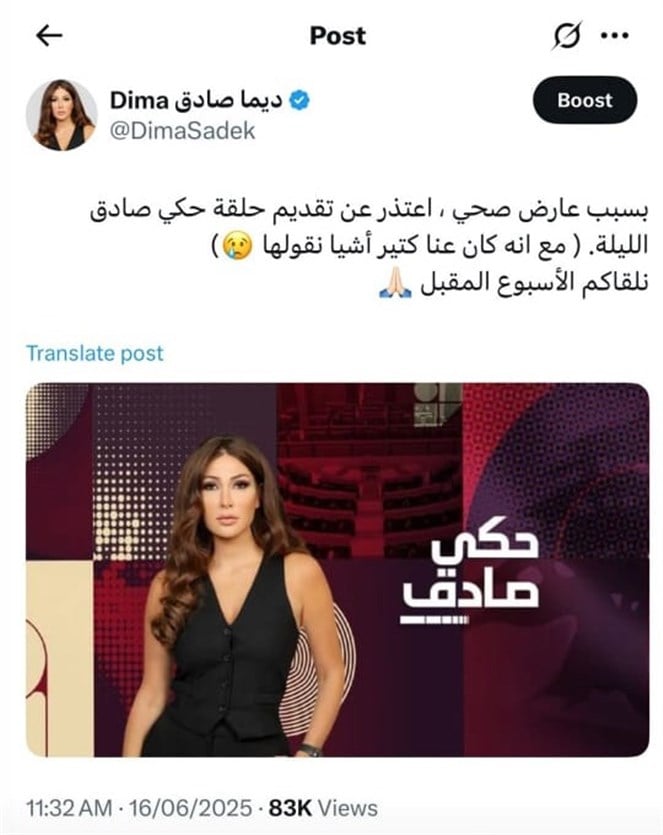
Task: Tap the Grok slash icon
Action: [566, 36]
